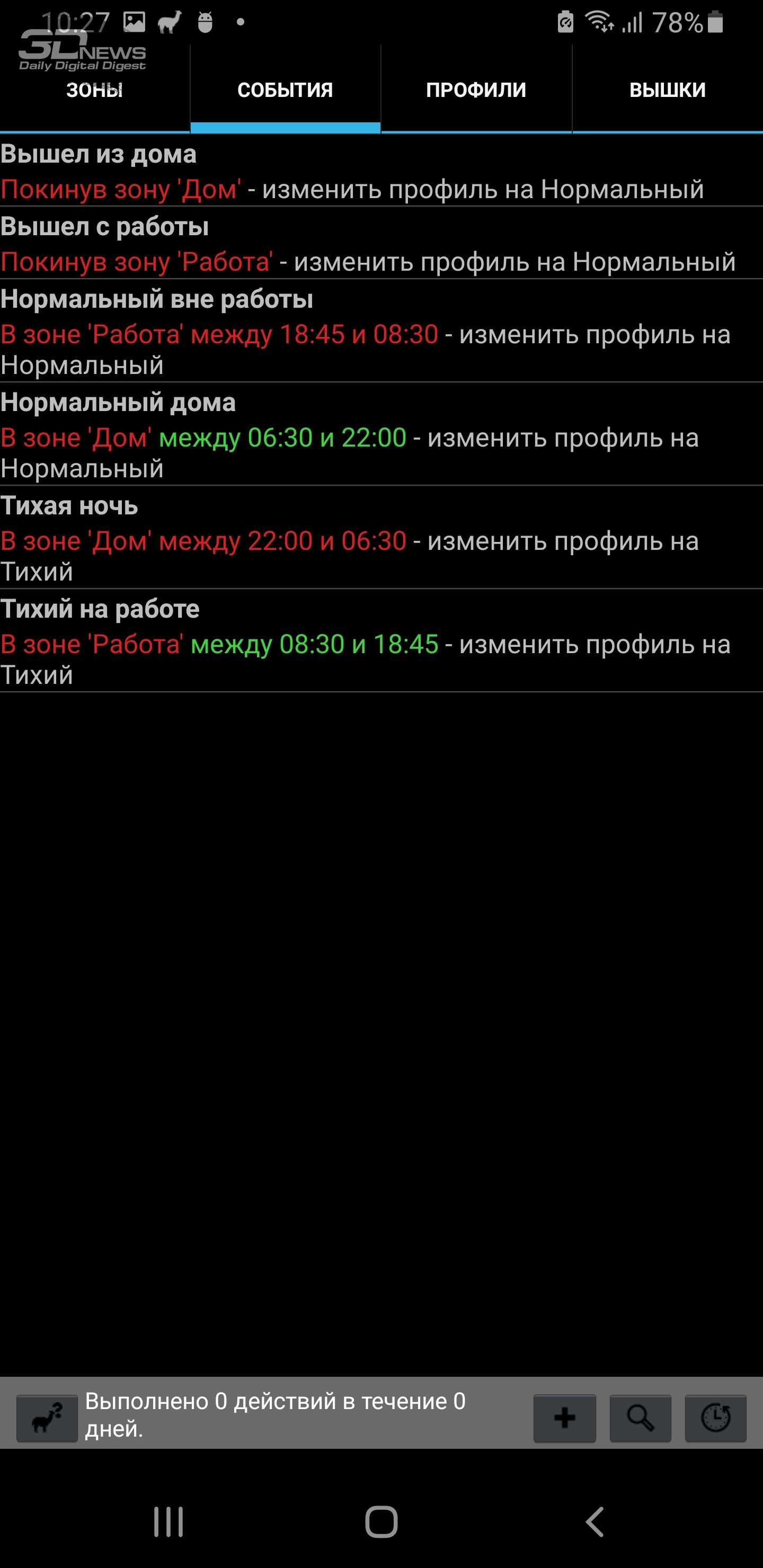
Task: Open the event 'Нормальный вне работы'
Action: coord(381,331)
